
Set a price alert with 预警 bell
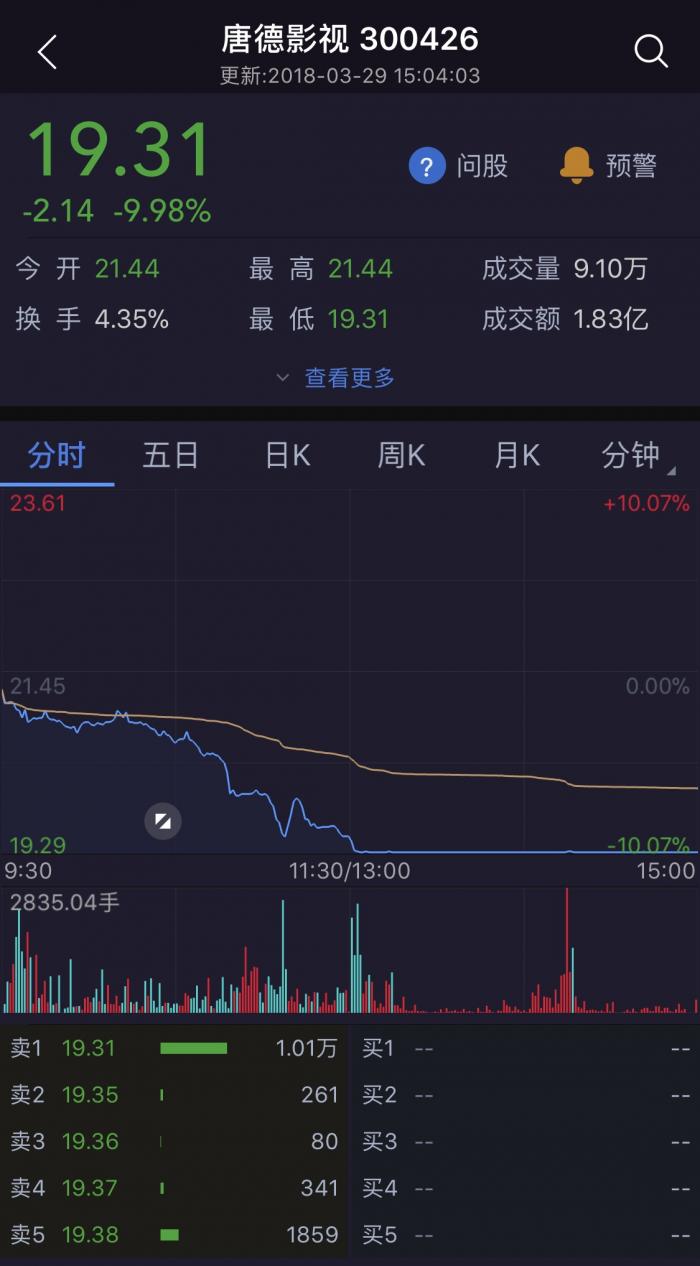(608, 165)
